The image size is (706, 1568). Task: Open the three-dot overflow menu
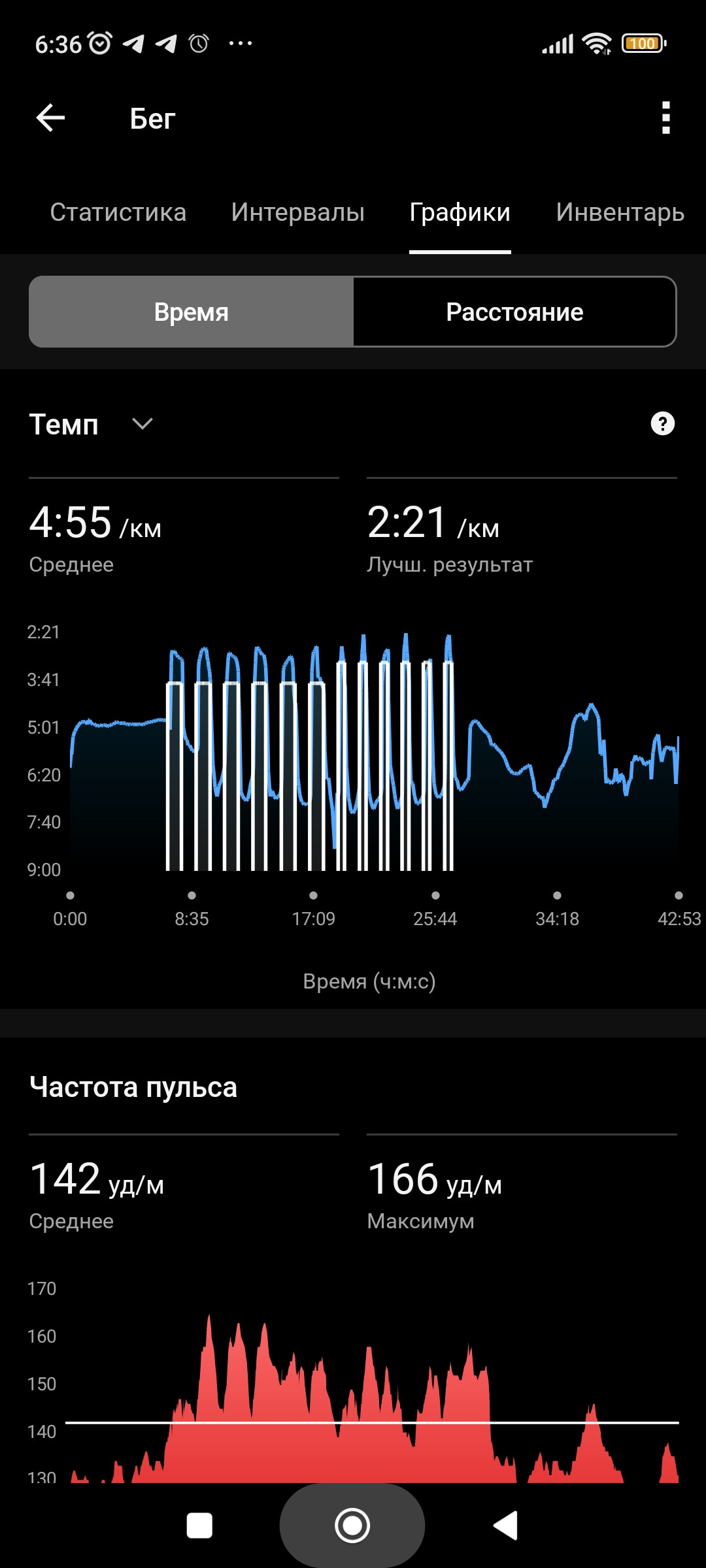click(665, 118)
